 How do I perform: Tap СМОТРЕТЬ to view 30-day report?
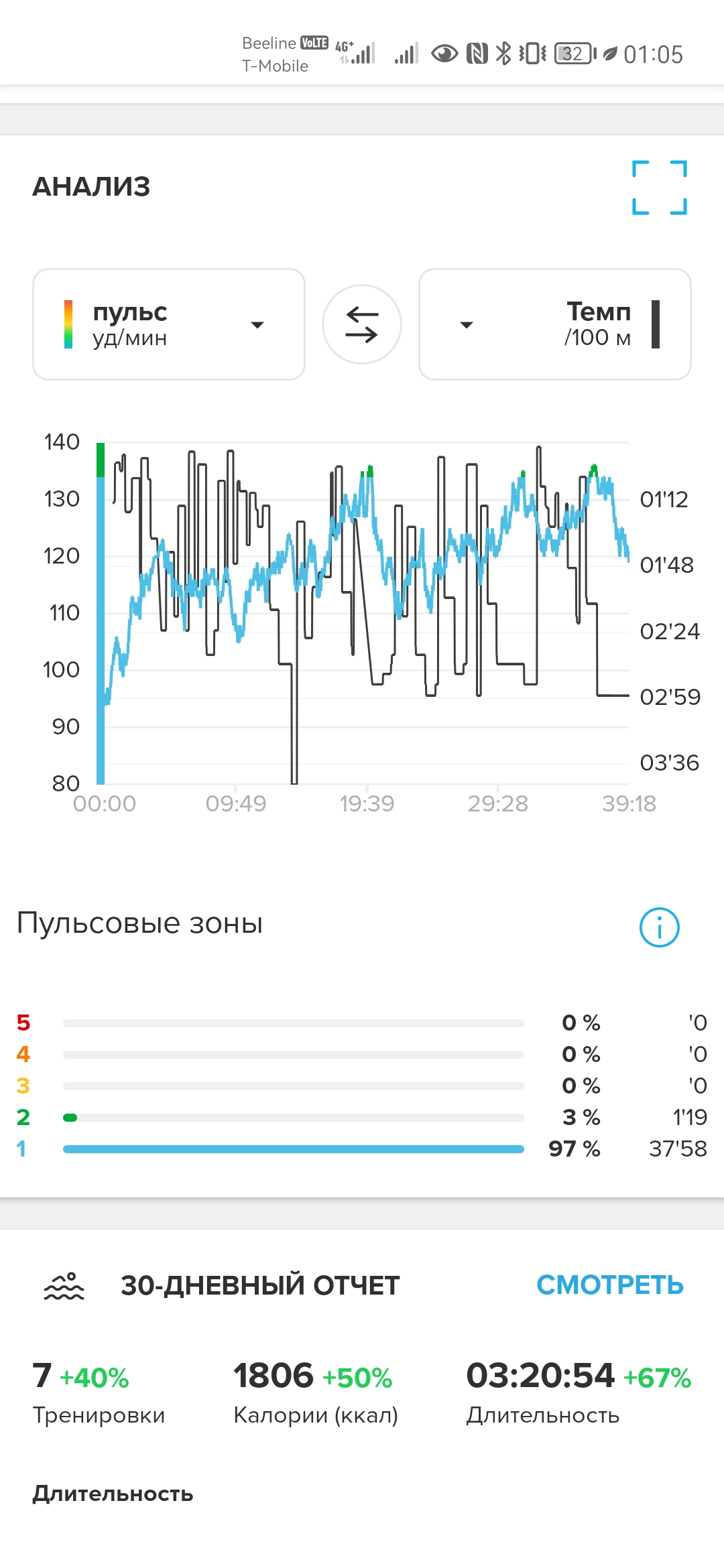609,1285
